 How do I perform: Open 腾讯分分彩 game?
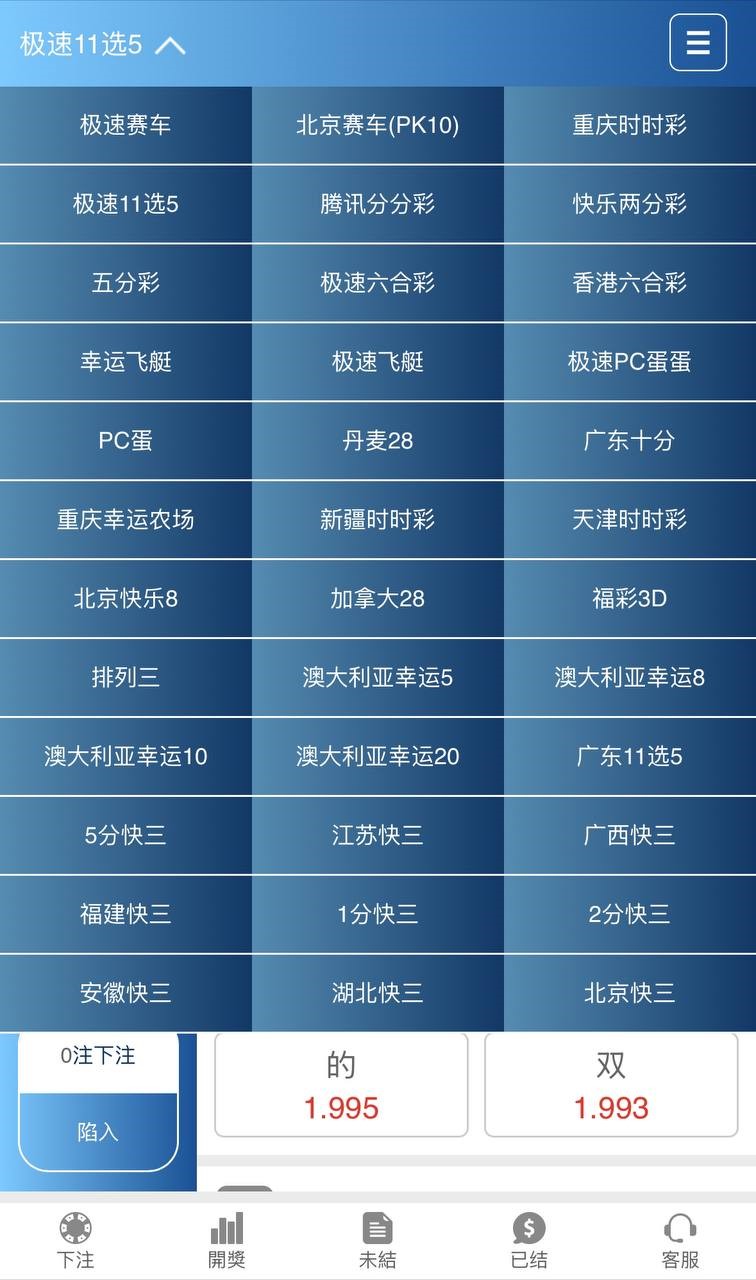coord(377,204)
